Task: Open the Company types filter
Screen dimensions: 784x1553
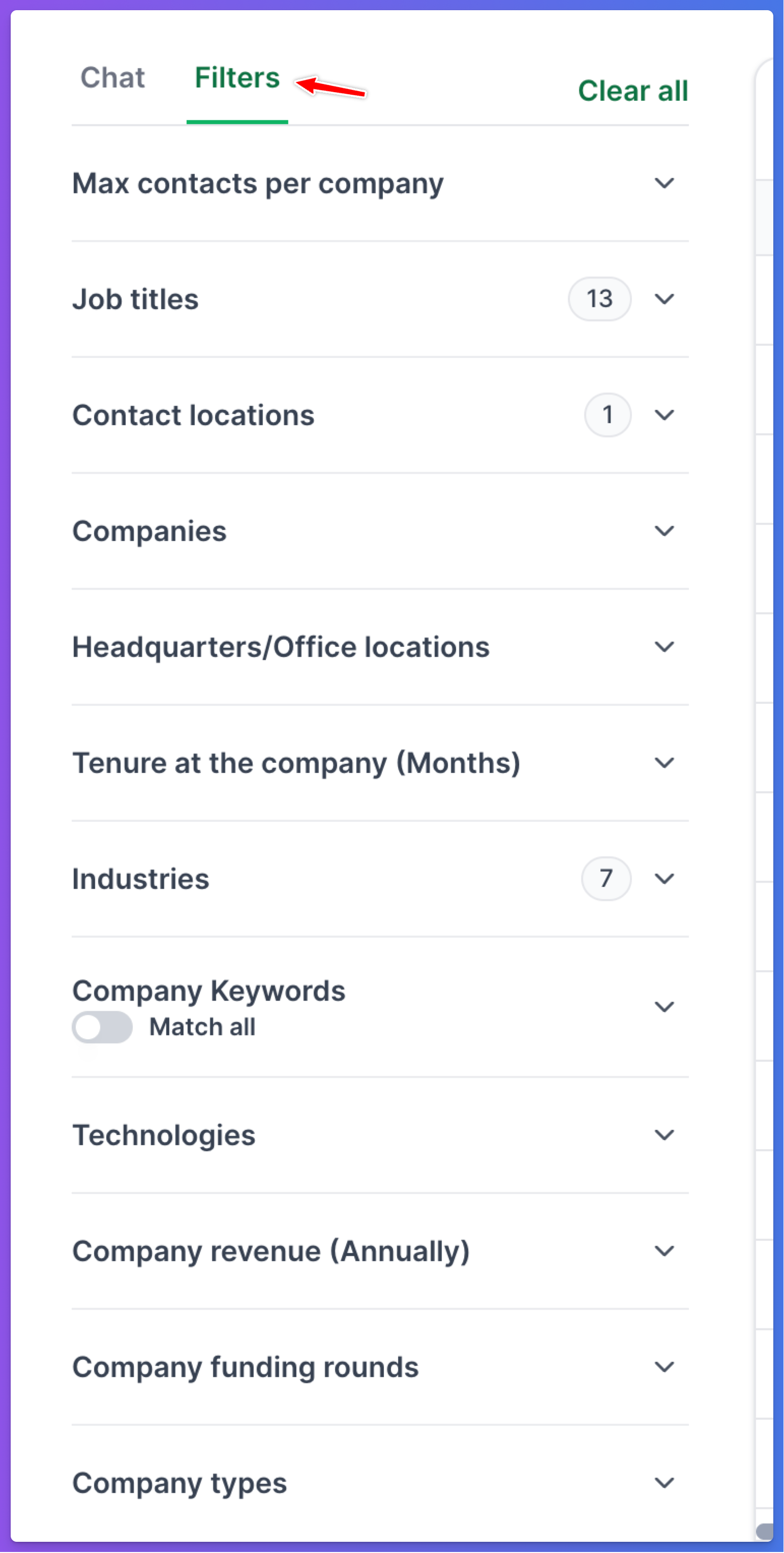Action: (663, 1483)
